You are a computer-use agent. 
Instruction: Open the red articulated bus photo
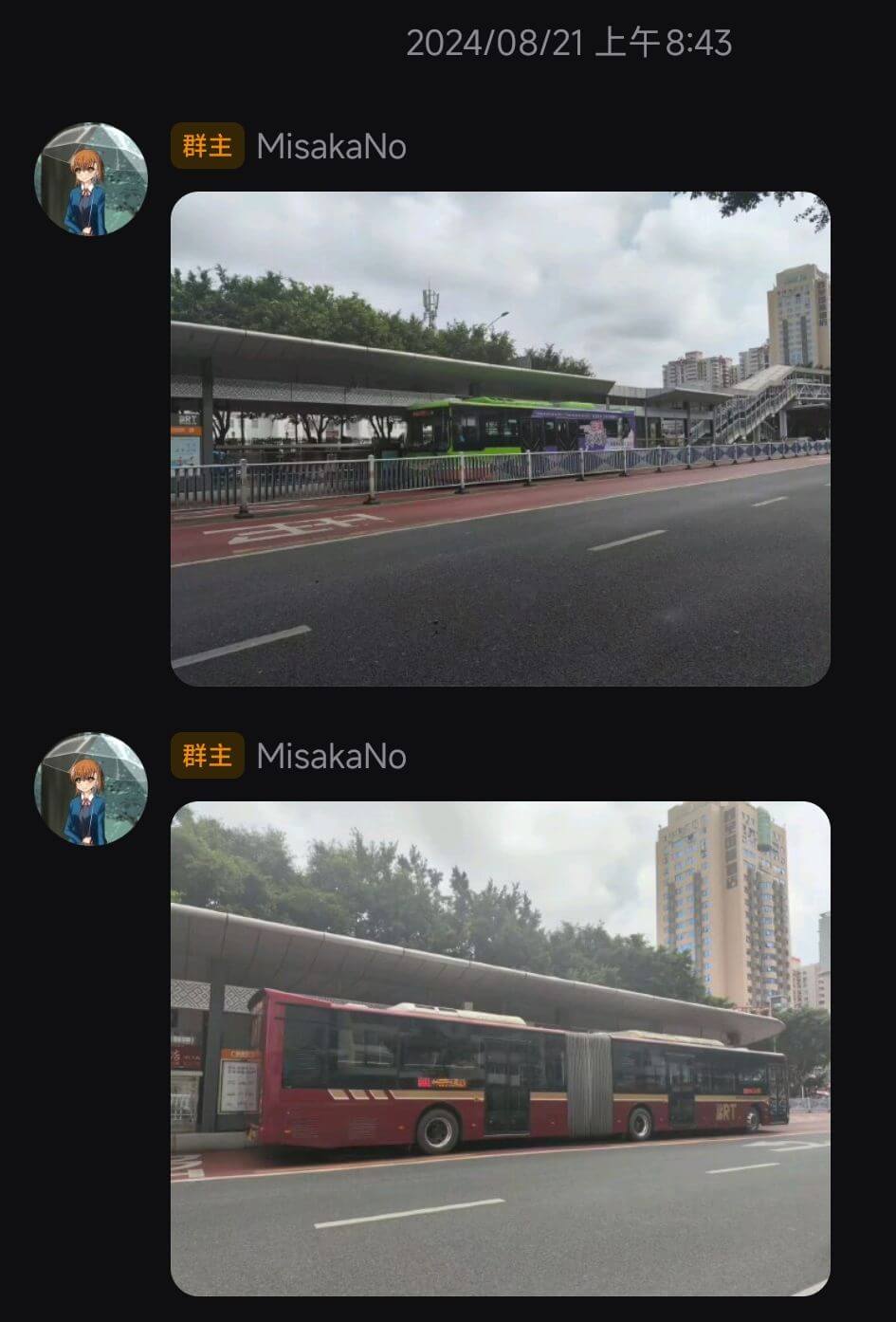(500, 1048)
